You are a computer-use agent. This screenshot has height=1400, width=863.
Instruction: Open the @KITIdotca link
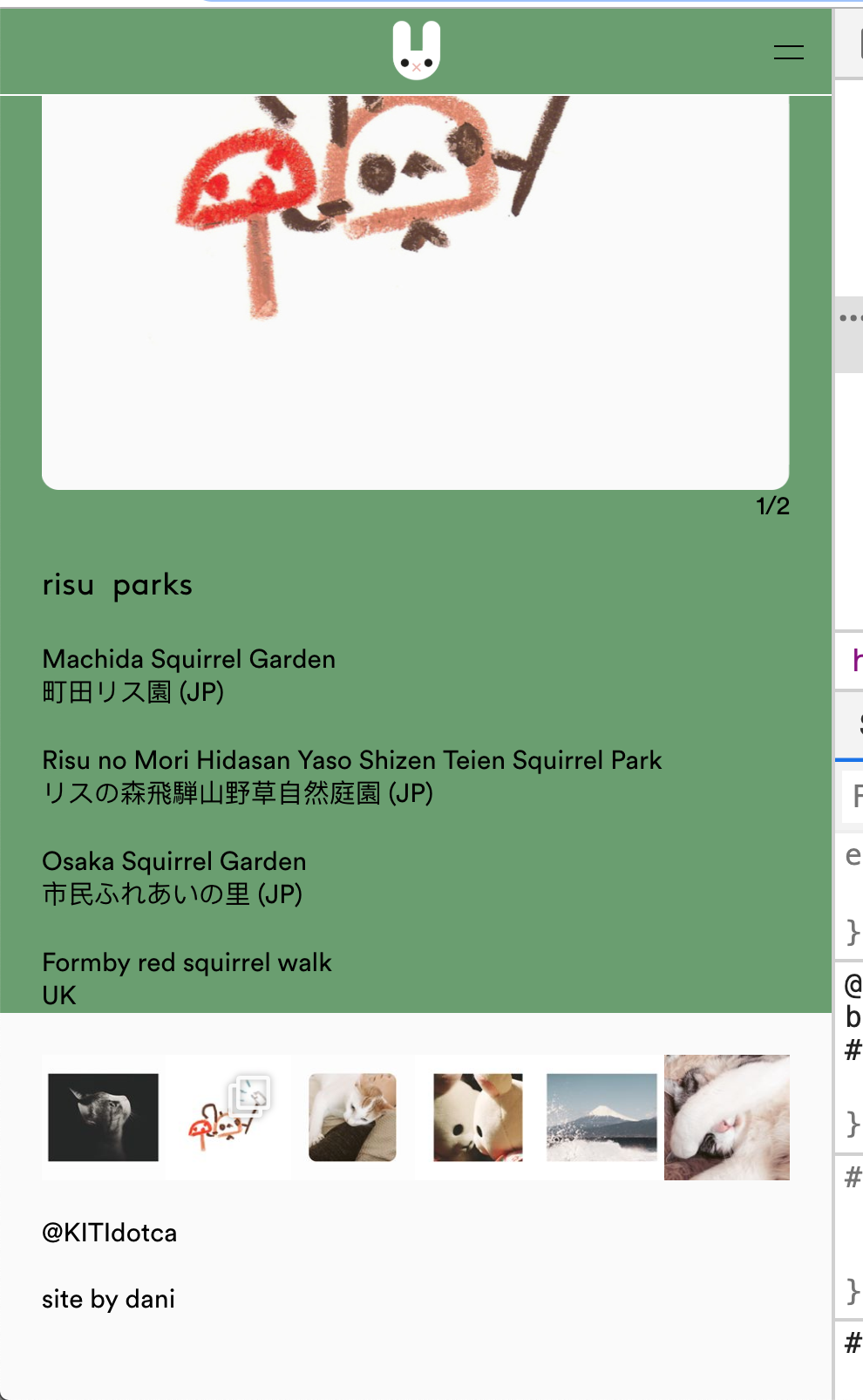point(110,1233)
